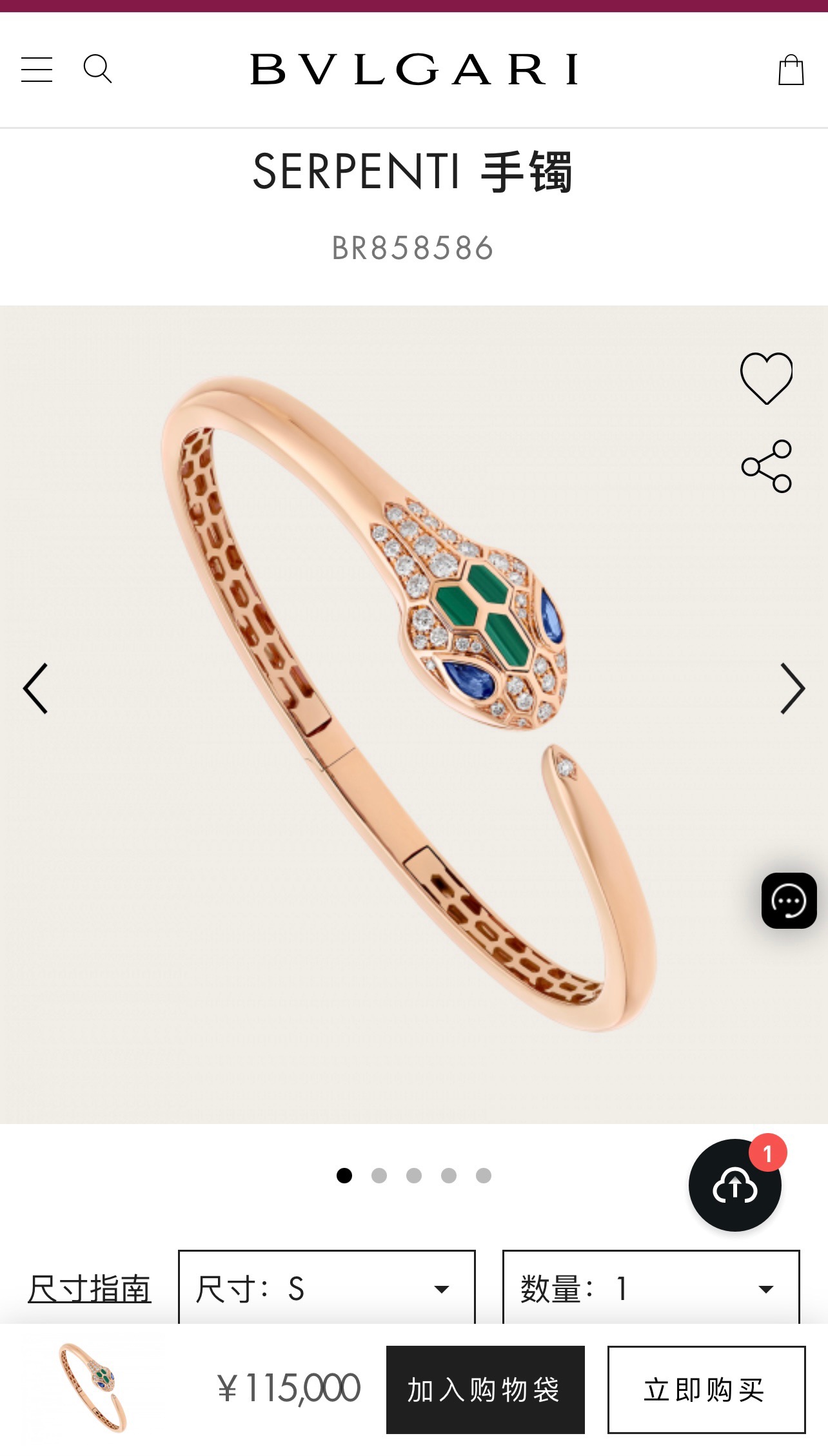Open the search icon

(x=97, y=69)
